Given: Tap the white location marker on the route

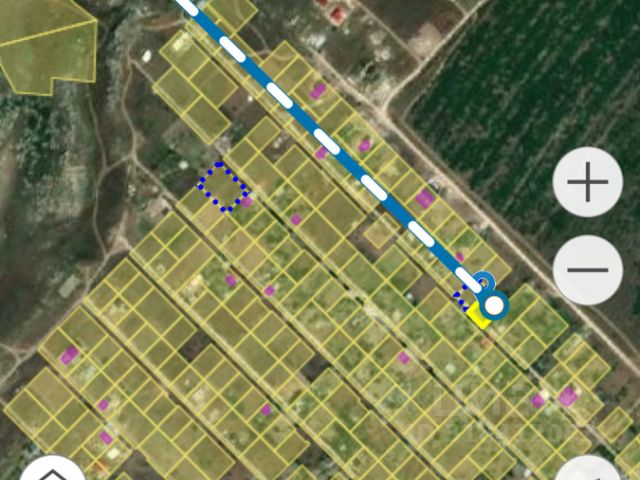Looking at the screenshot, I should click(493, 304).
